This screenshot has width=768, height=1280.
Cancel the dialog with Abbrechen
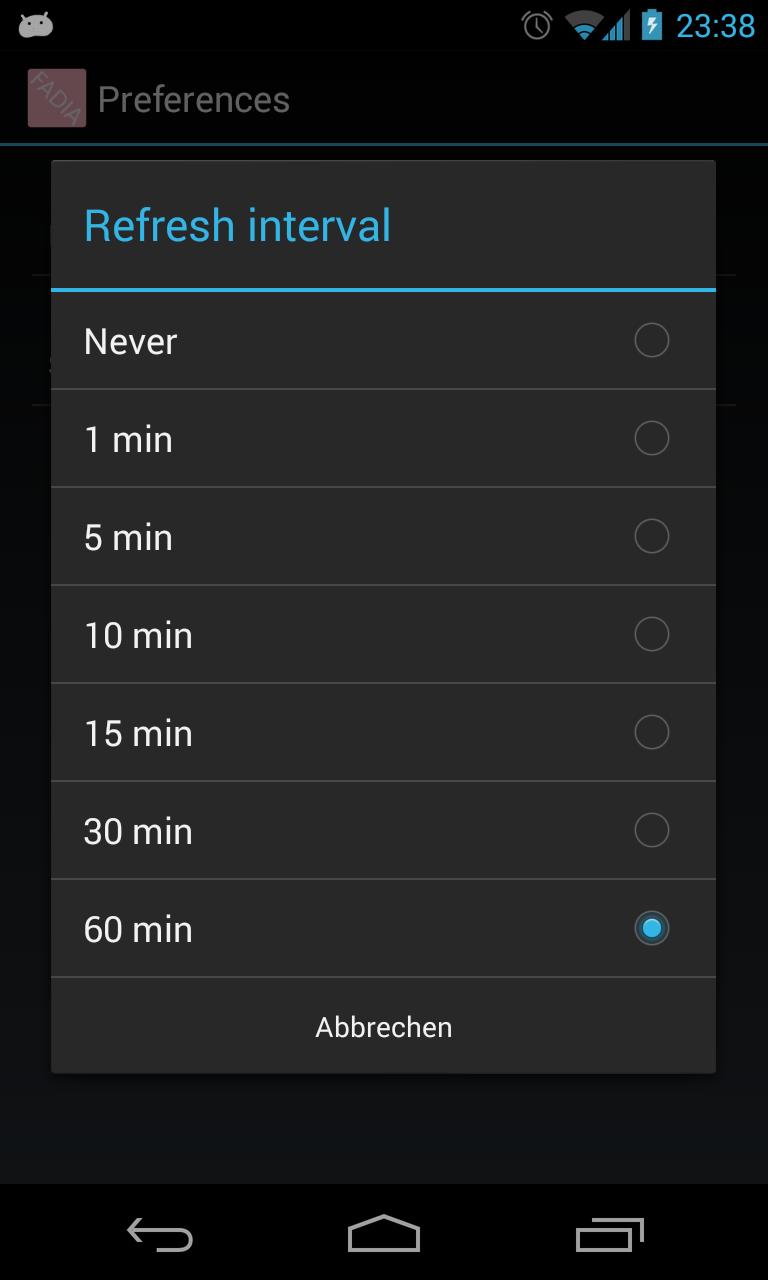(x=383, y=1027)
